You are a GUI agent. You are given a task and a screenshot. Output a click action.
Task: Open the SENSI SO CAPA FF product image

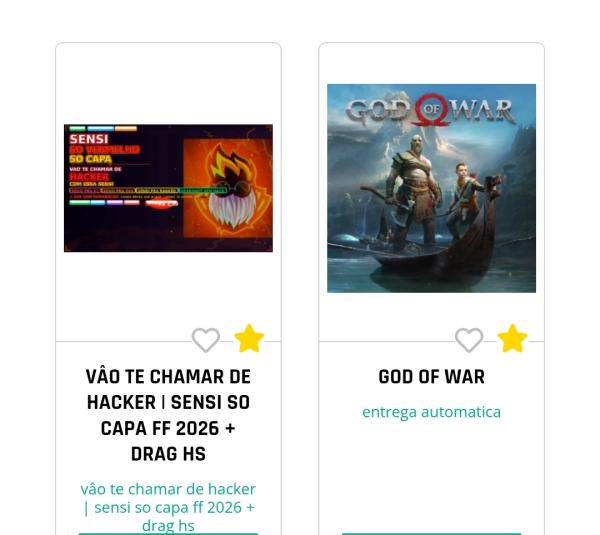[168, 188]
